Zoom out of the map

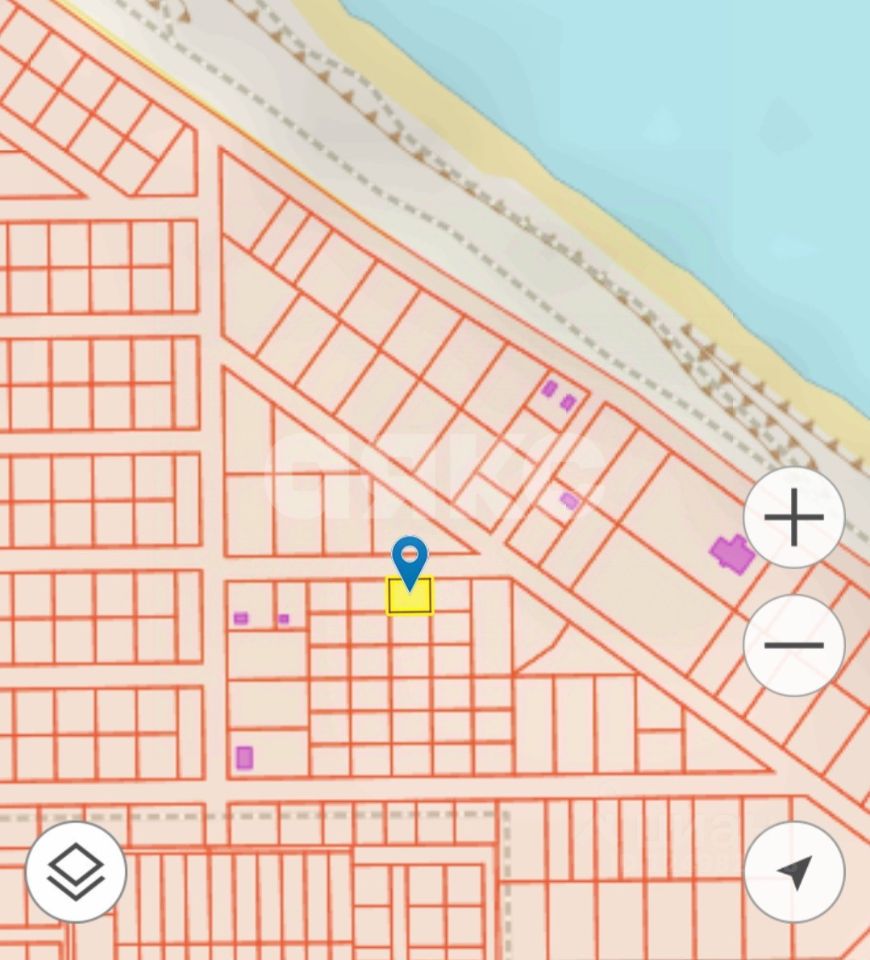(x=794, y=645)
